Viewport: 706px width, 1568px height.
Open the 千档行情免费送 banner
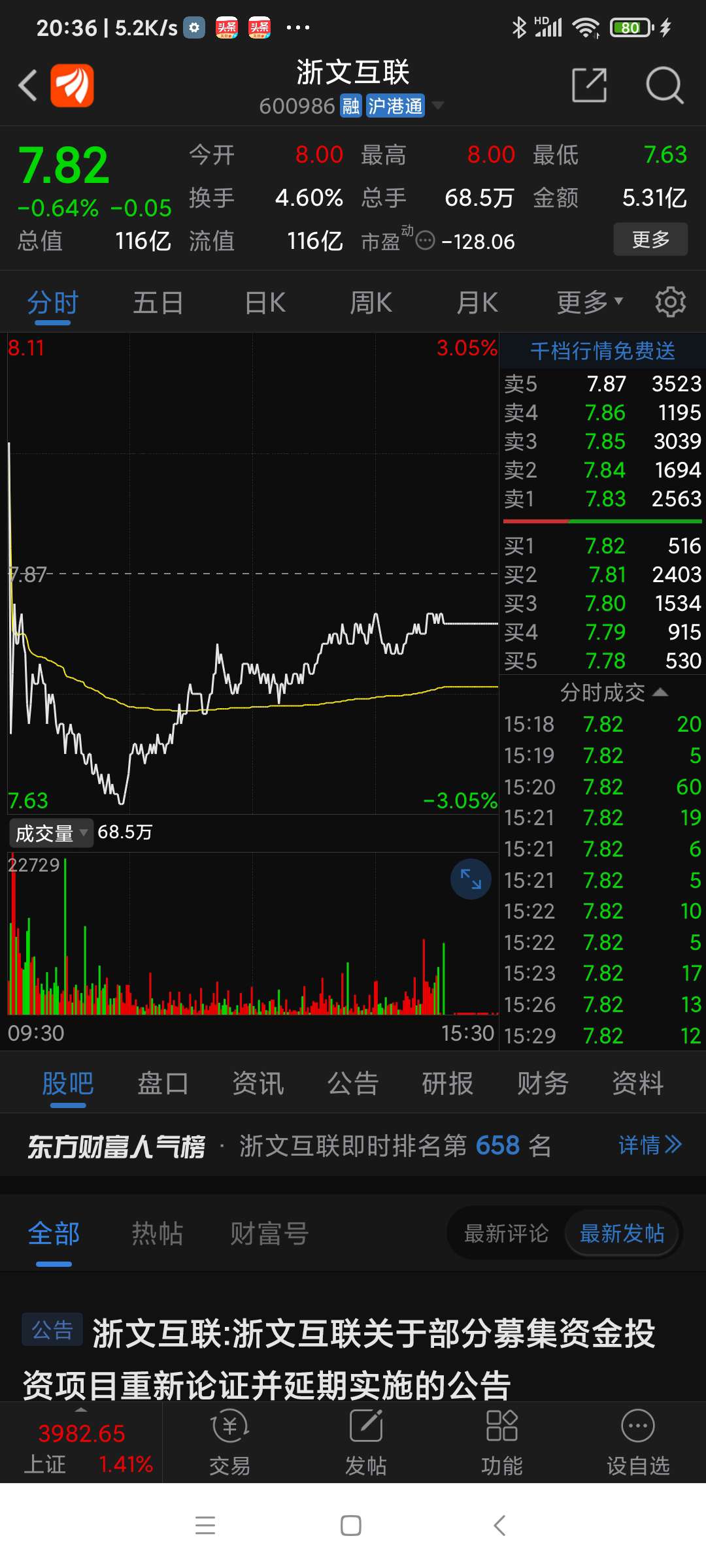coord(602,351)
